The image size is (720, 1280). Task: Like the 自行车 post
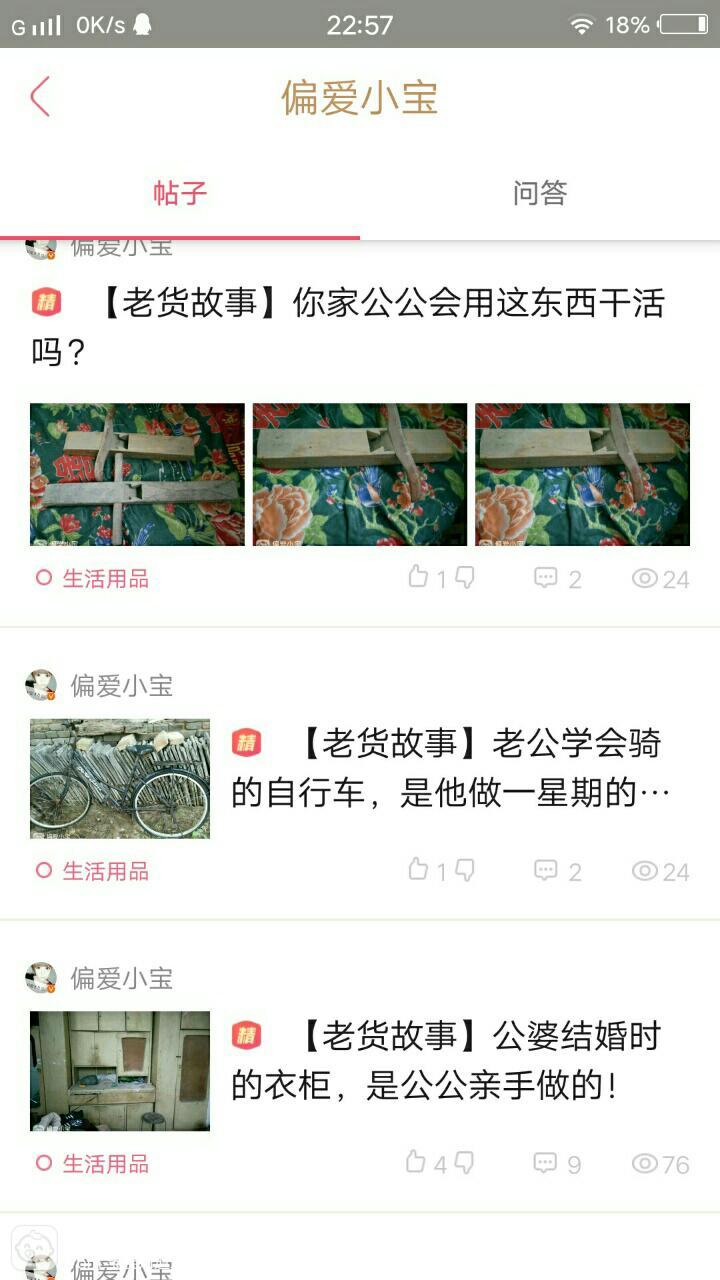coord(418,870)
